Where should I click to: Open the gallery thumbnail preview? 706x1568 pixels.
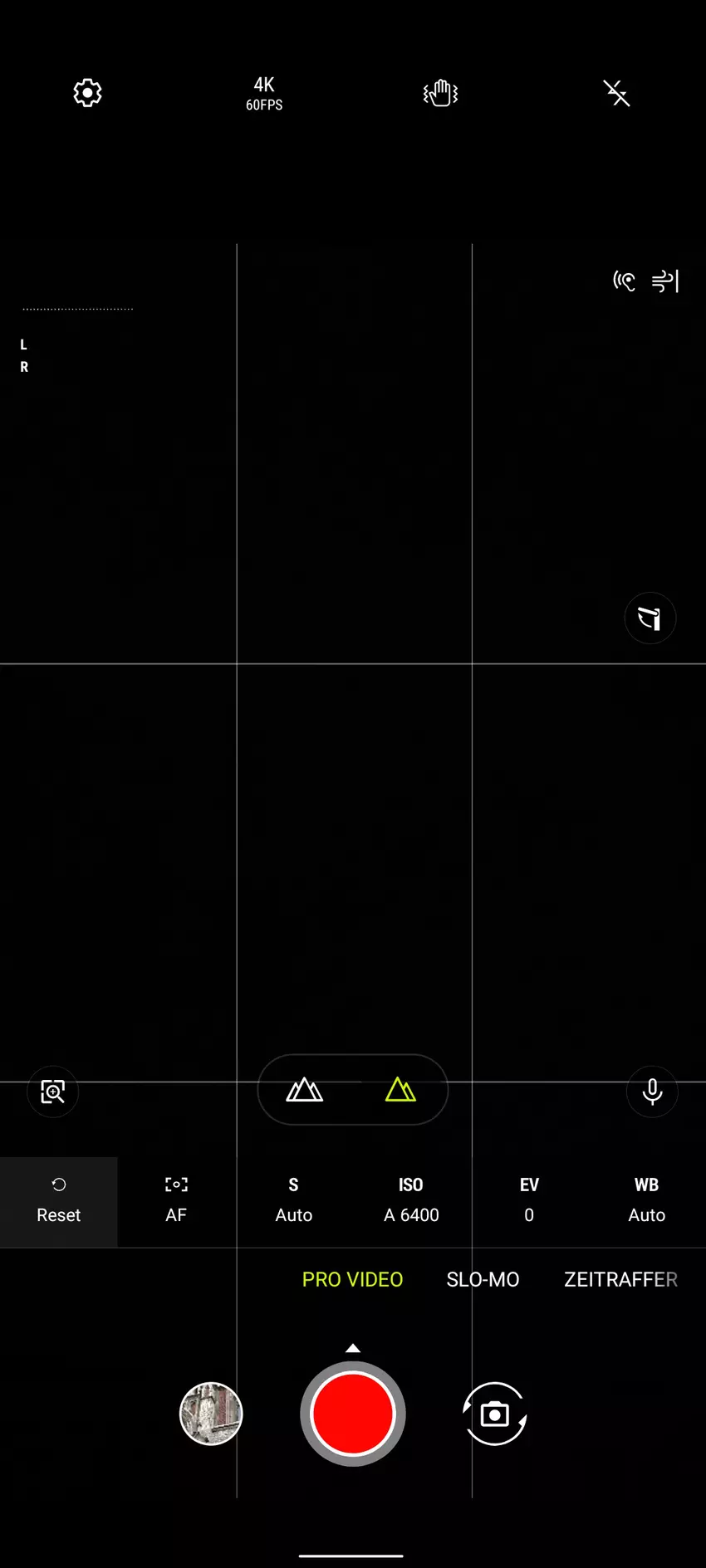[x=210, y=1414]
